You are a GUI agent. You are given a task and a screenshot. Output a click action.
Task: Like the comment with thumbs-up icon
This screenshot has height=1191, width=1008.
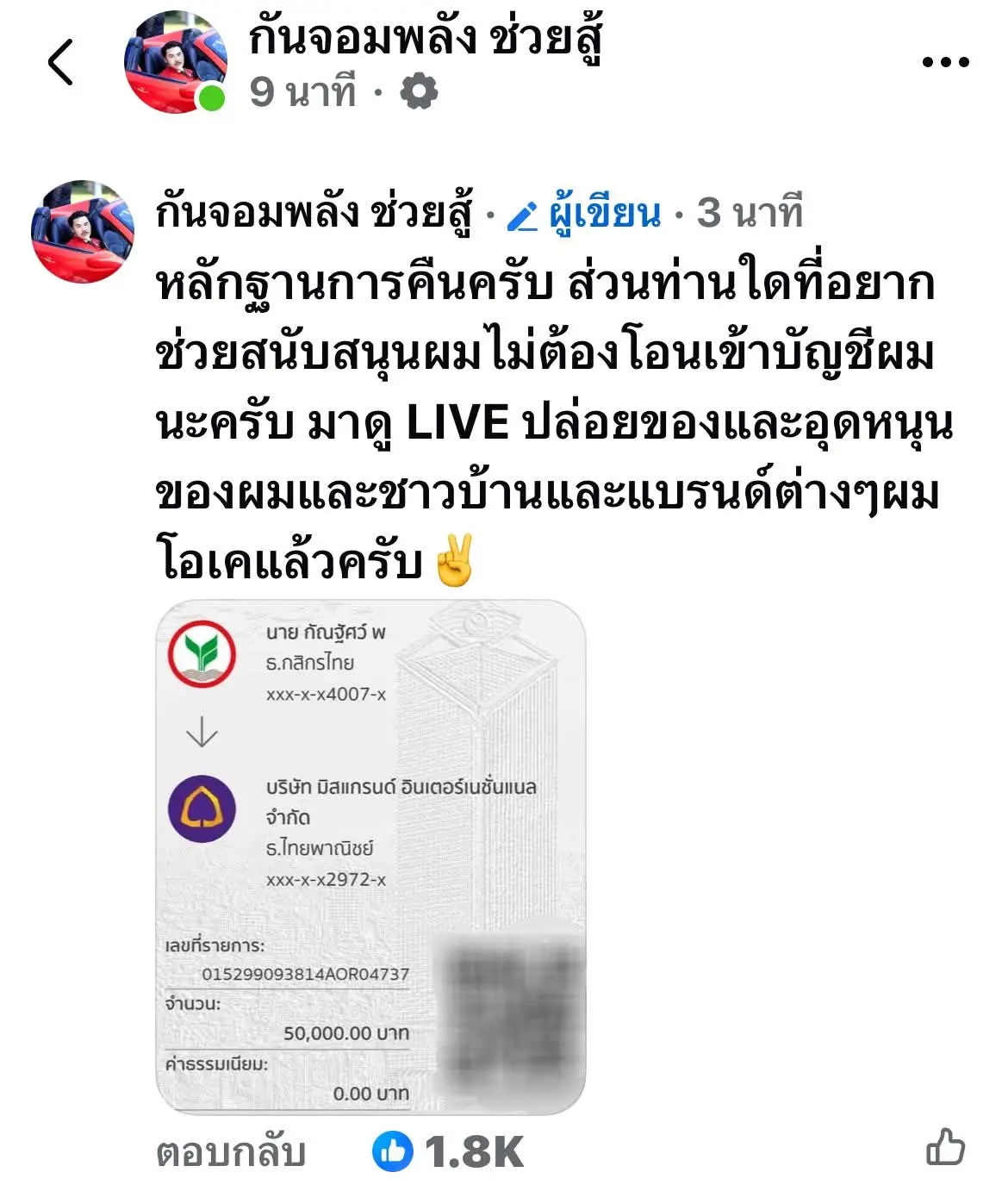[x=945, y=1148]
